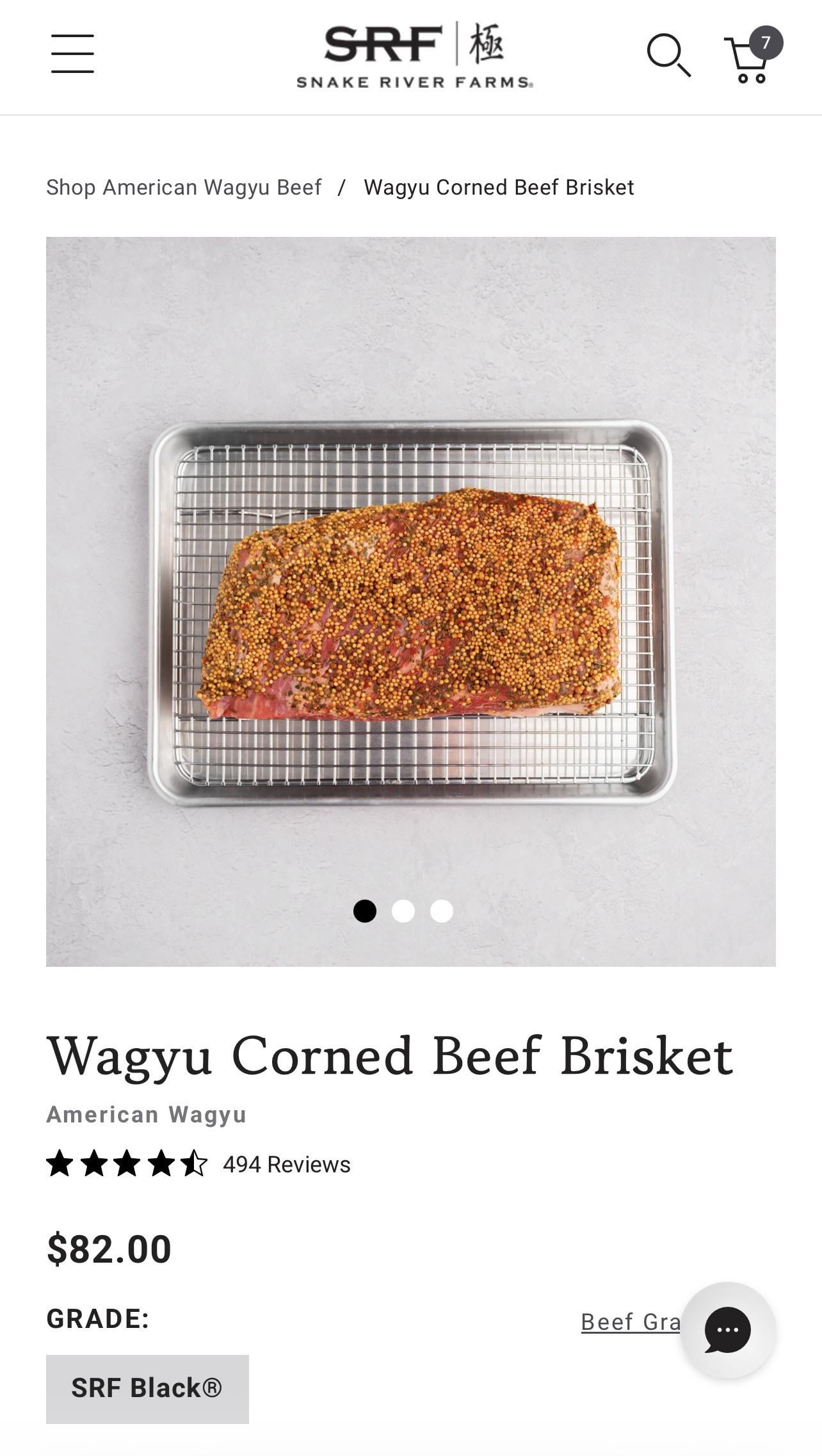Image resolution: width=822 pixels, height=1456 pixels.
Task: Jump to the third product image dot
Action: click(x=442, y=911)
